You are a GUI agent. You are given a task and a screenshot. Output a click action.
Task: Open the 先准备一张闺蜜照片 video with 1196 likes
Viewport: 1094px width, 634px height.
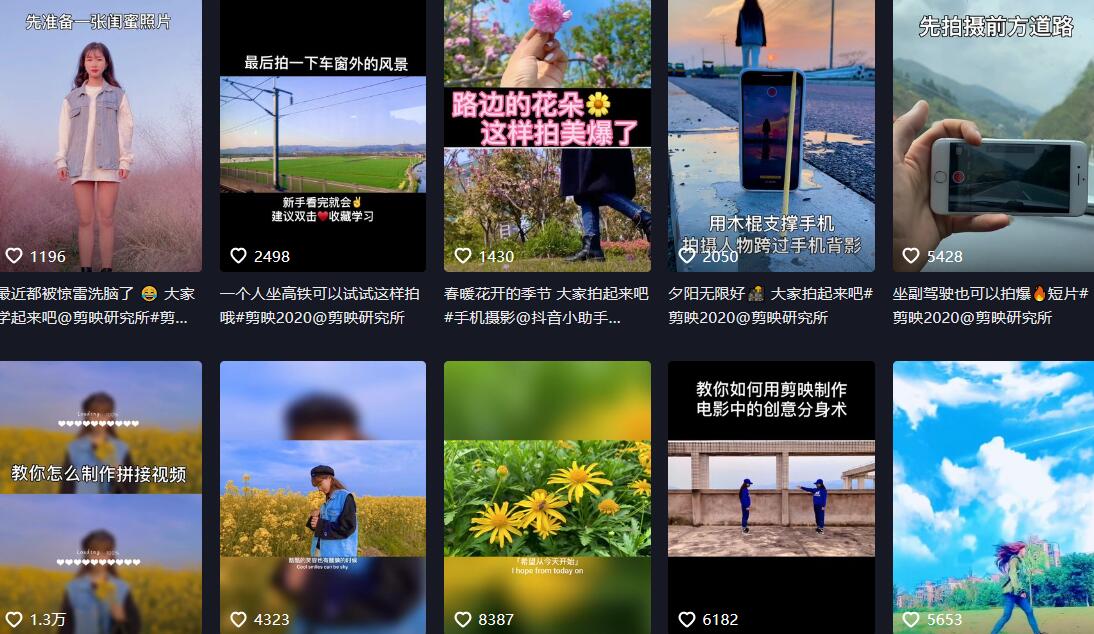coord(100,135)
